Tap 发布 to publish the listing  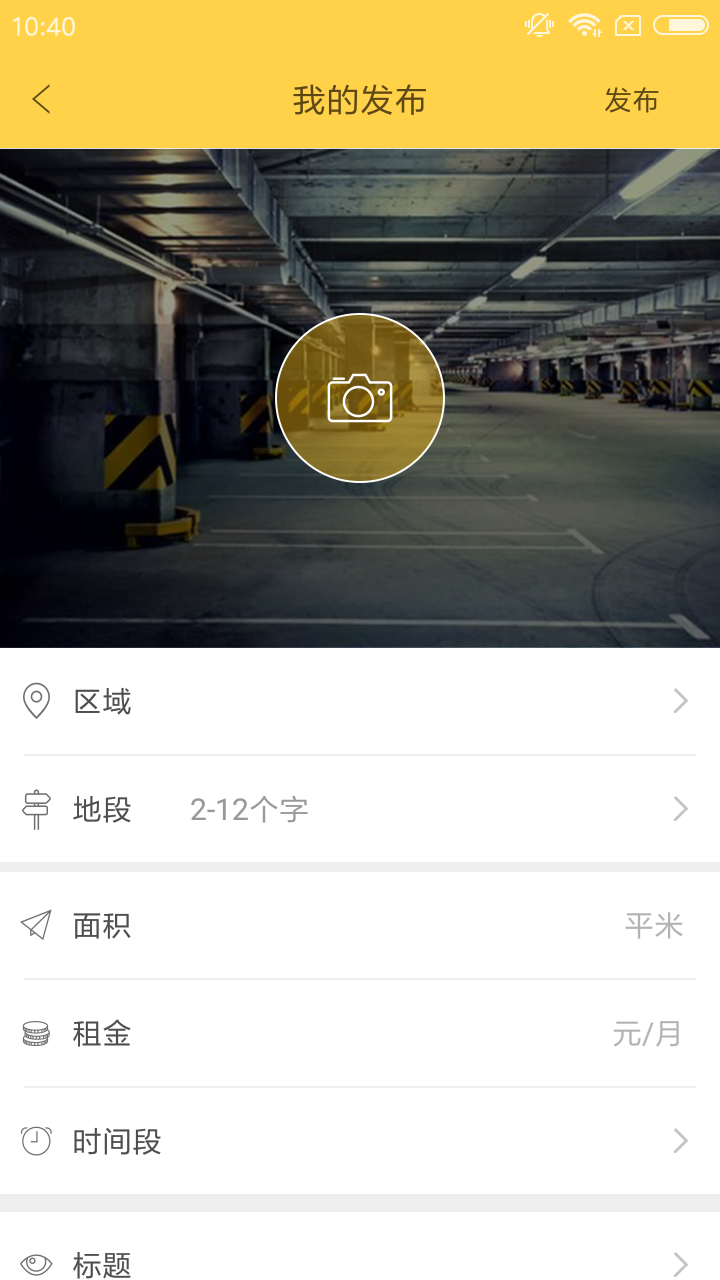pyautogui.click(x=631, y=100)
